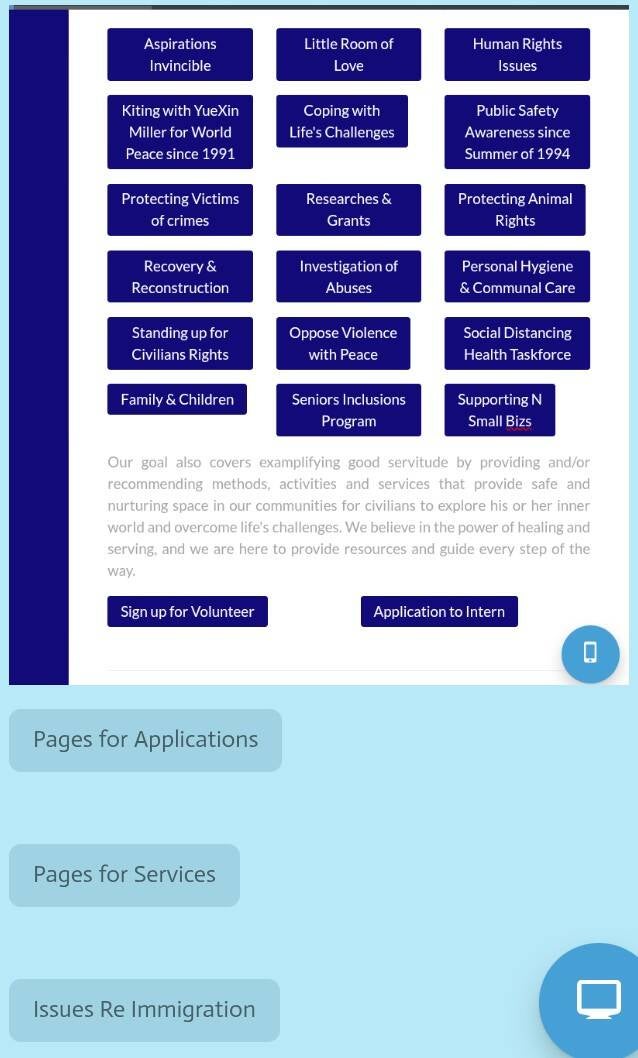Open Issues Re Immigration
This screenshot has height=1058, width=638.
click(144, 1010)
